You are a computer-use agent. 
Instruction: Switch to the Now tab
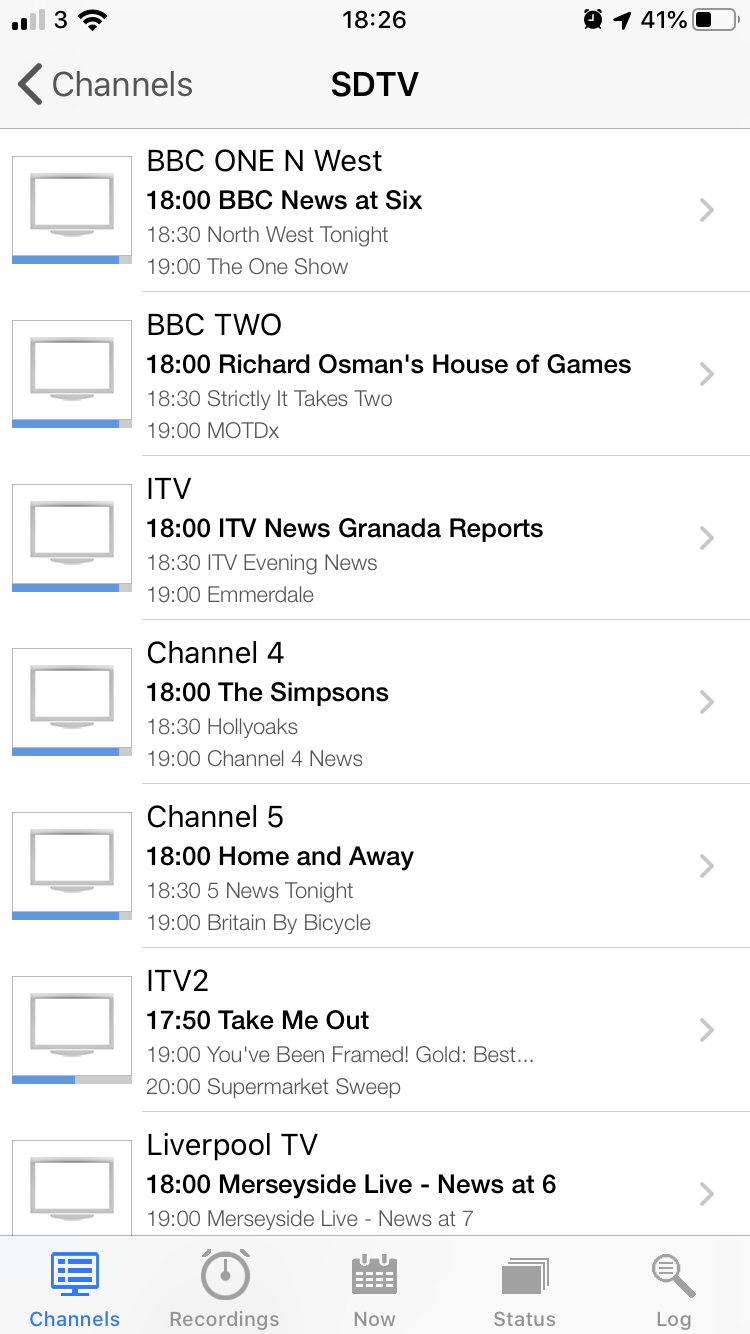(375, 1288)
